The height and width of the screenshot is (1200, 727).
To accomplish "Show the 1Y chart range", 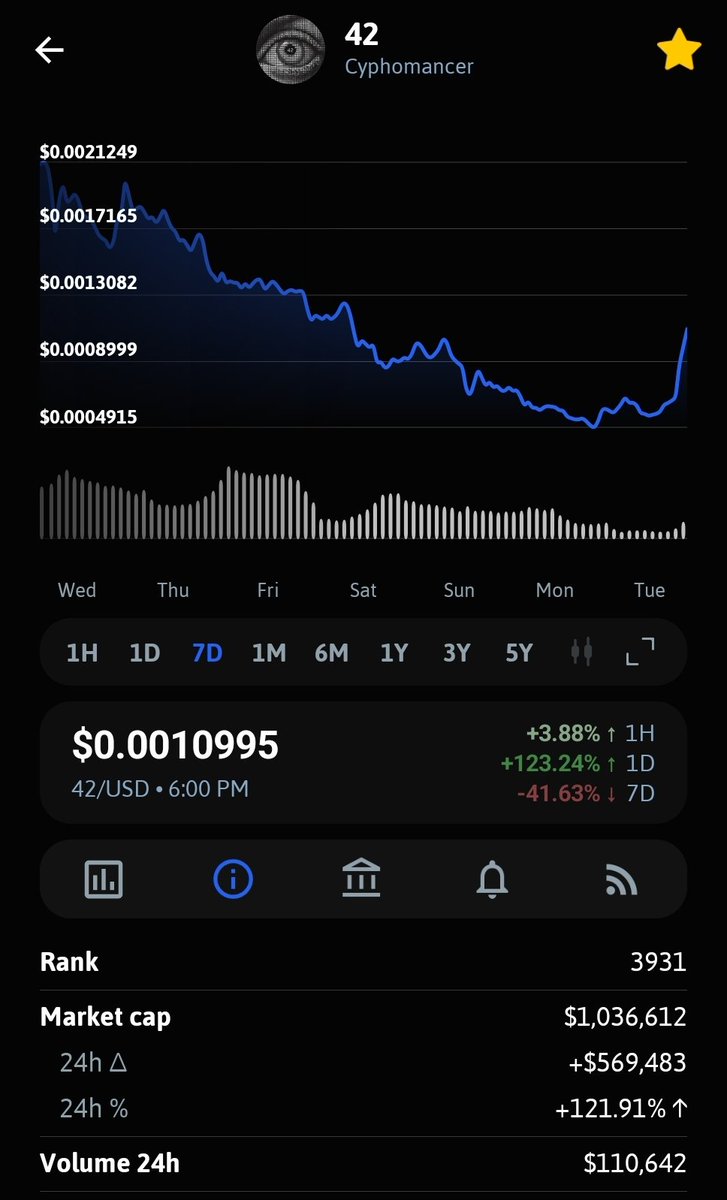I will point(394,653).
